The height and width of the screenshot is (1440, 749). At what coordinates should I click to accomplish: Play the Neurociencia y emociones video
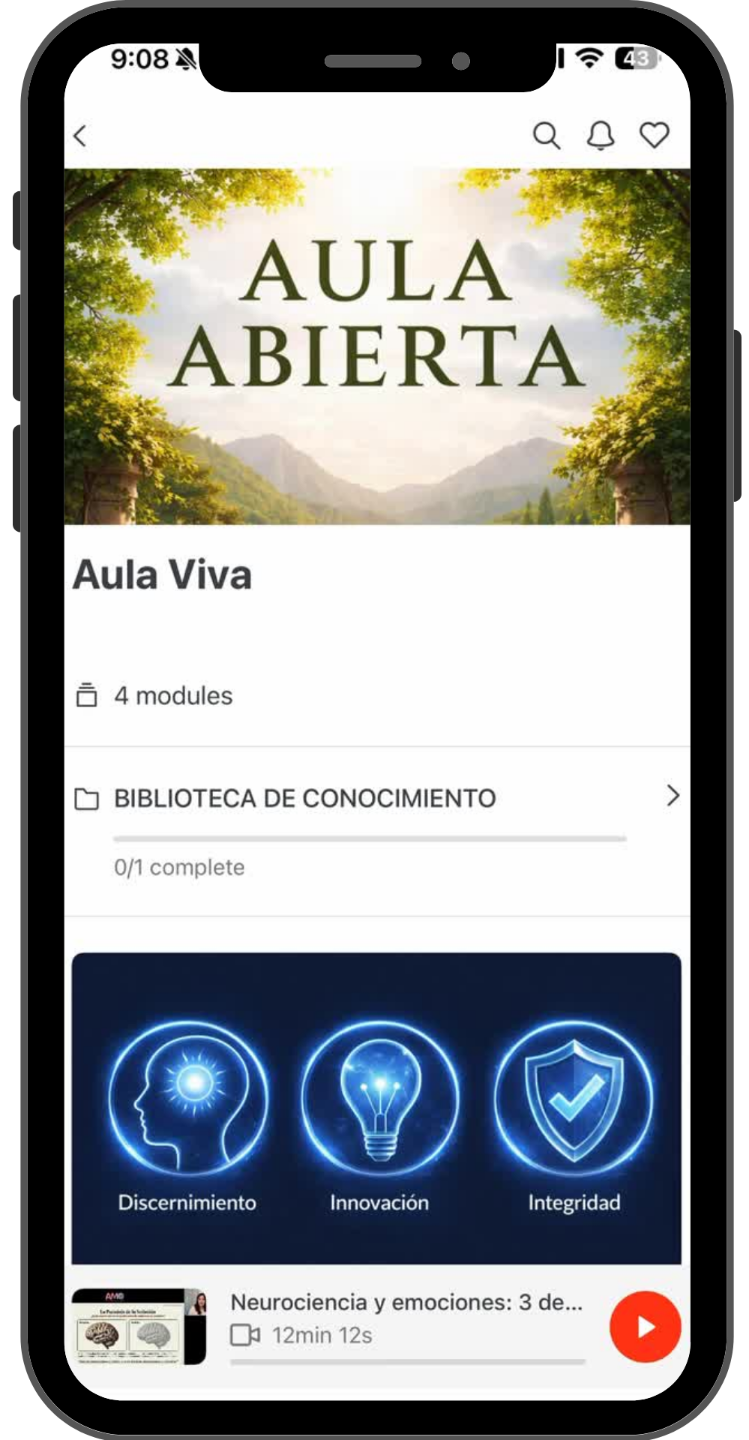645,1327
